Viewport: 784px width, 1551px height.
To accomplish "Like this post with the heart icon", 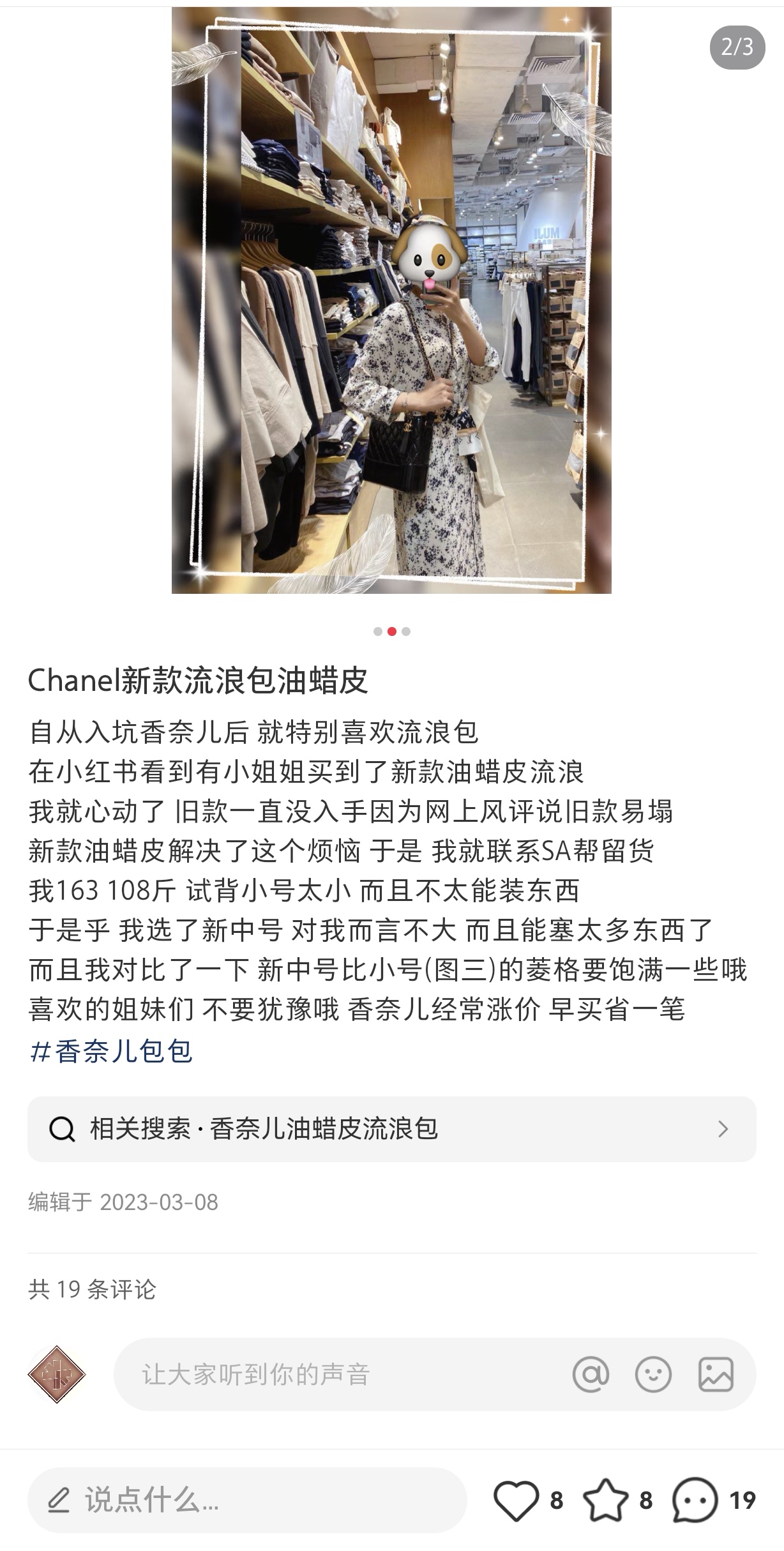I will click(516, 1500).
